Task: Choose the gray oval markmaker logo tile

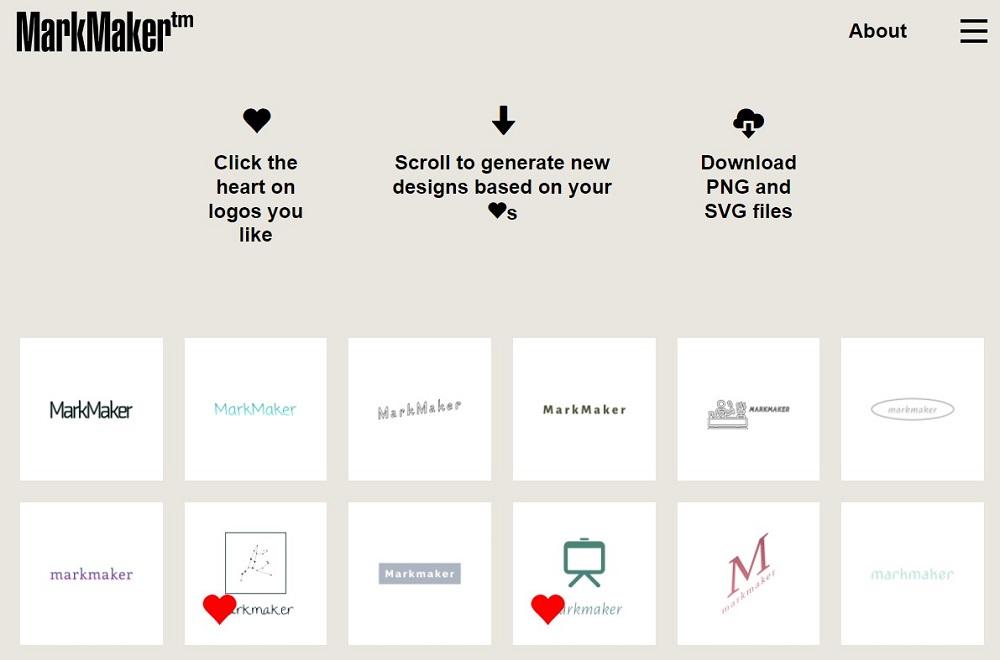Action: [x=912, y=409]
